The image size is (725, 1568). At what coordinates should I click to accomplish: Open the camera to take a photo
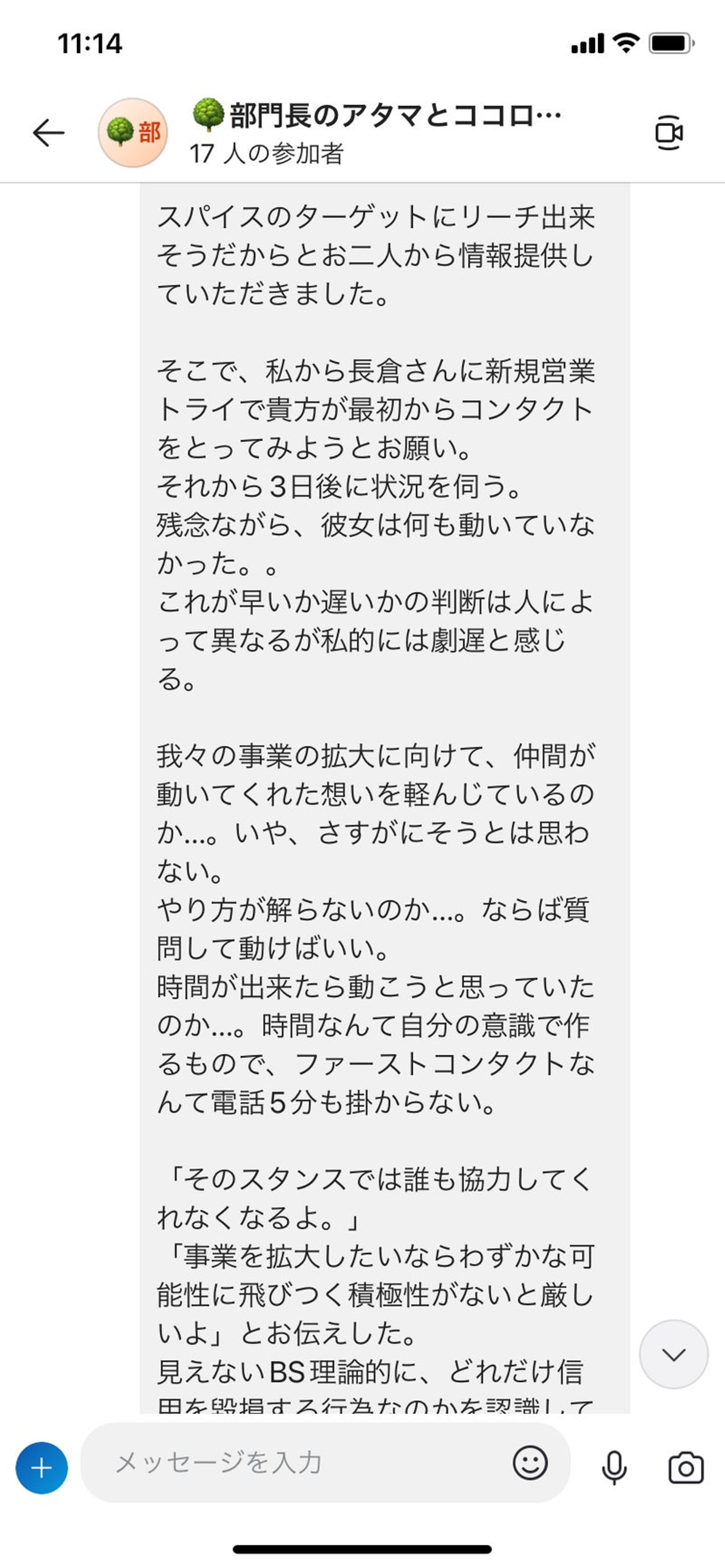[686, 1468]
